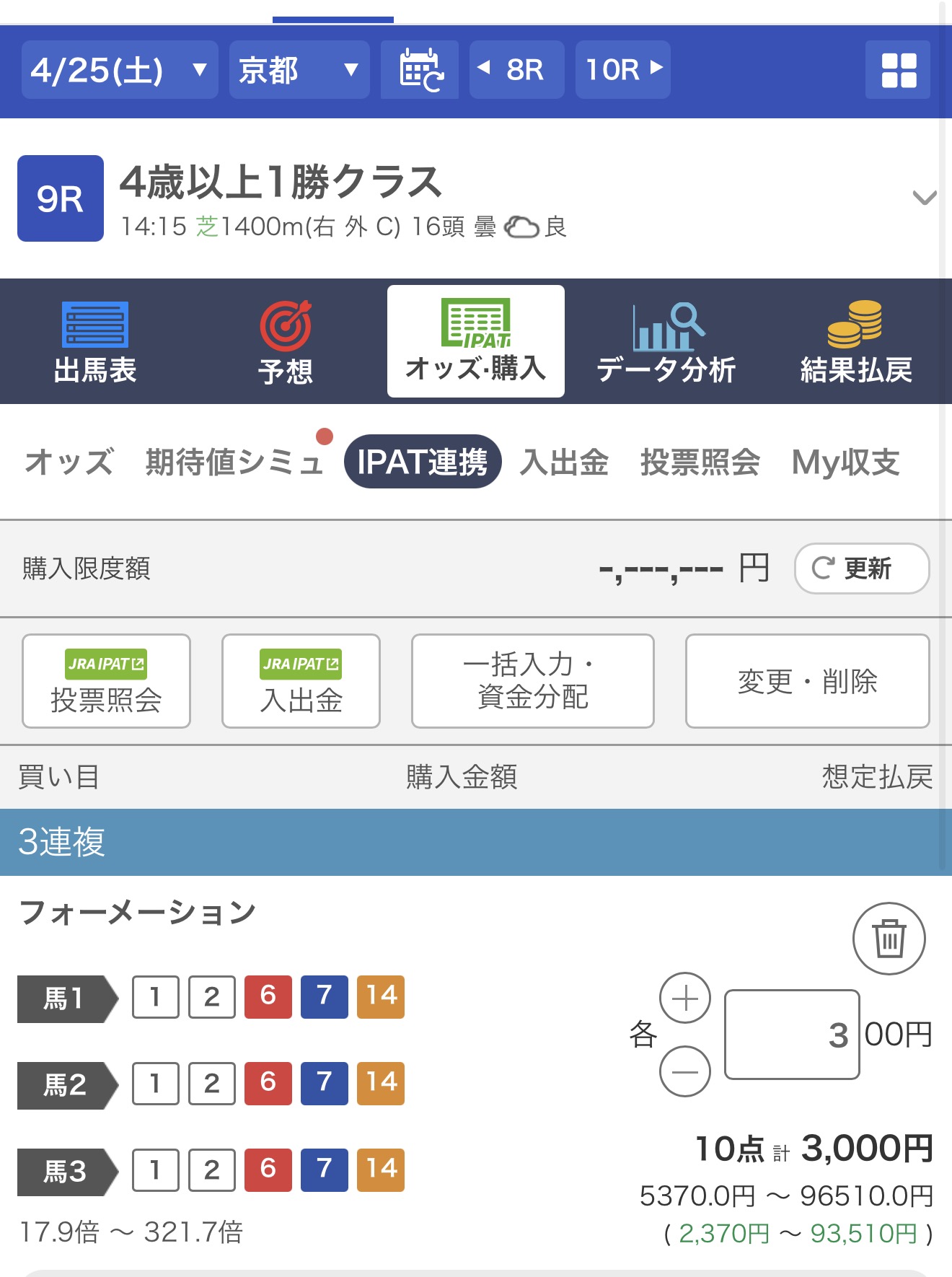Select the 期待値シミュ sub-tab
The width and height of the screenshot is (952, 1277).
(x=234, y=462)
